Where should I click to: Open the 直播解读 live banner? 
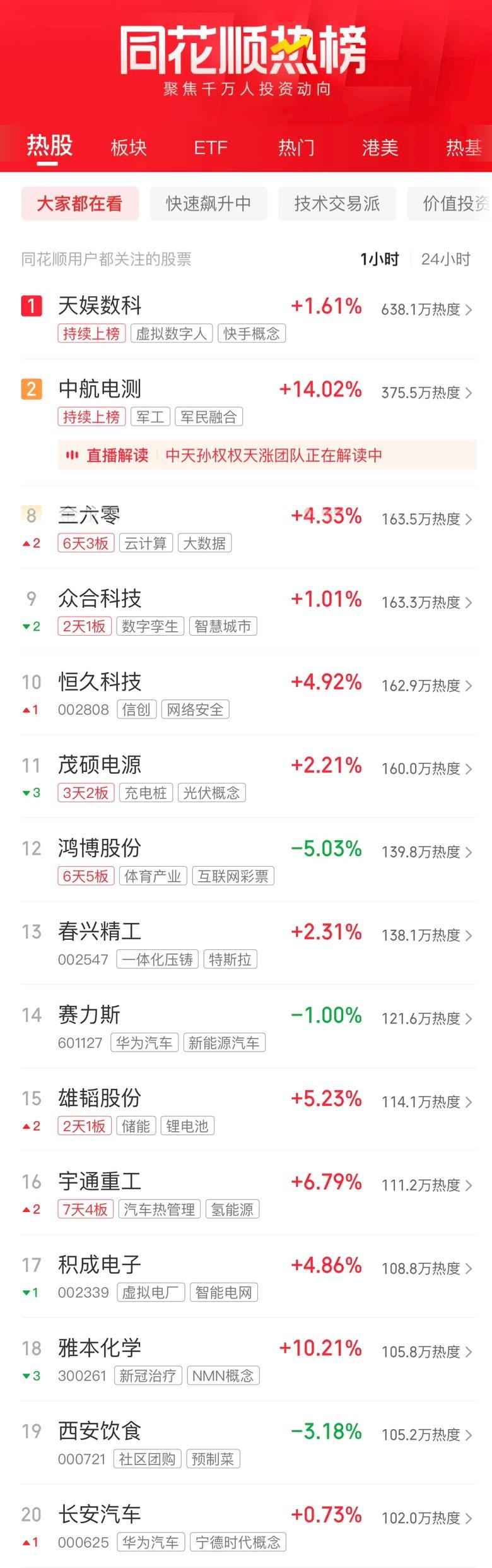pyautogui.click(x=266, y=455)
